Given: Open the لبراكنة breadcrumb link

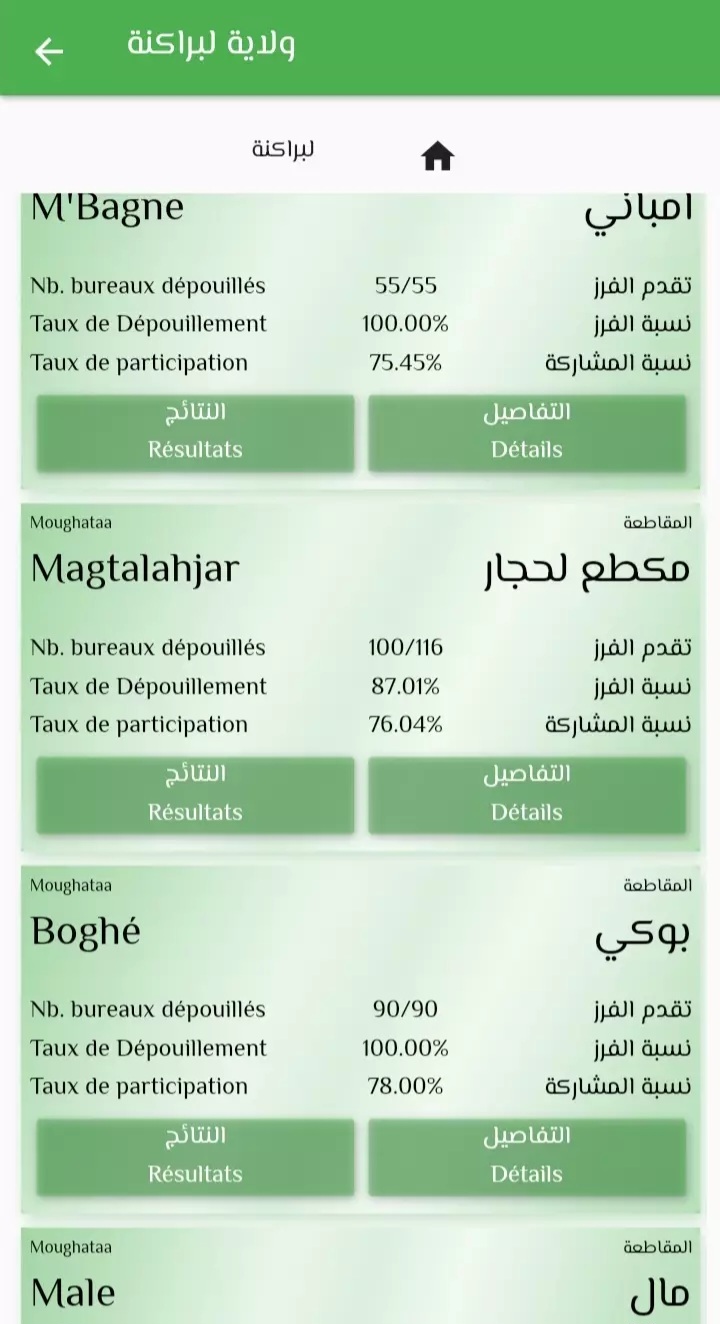Looking at the screenshot, I should click(x=283, y=150).
